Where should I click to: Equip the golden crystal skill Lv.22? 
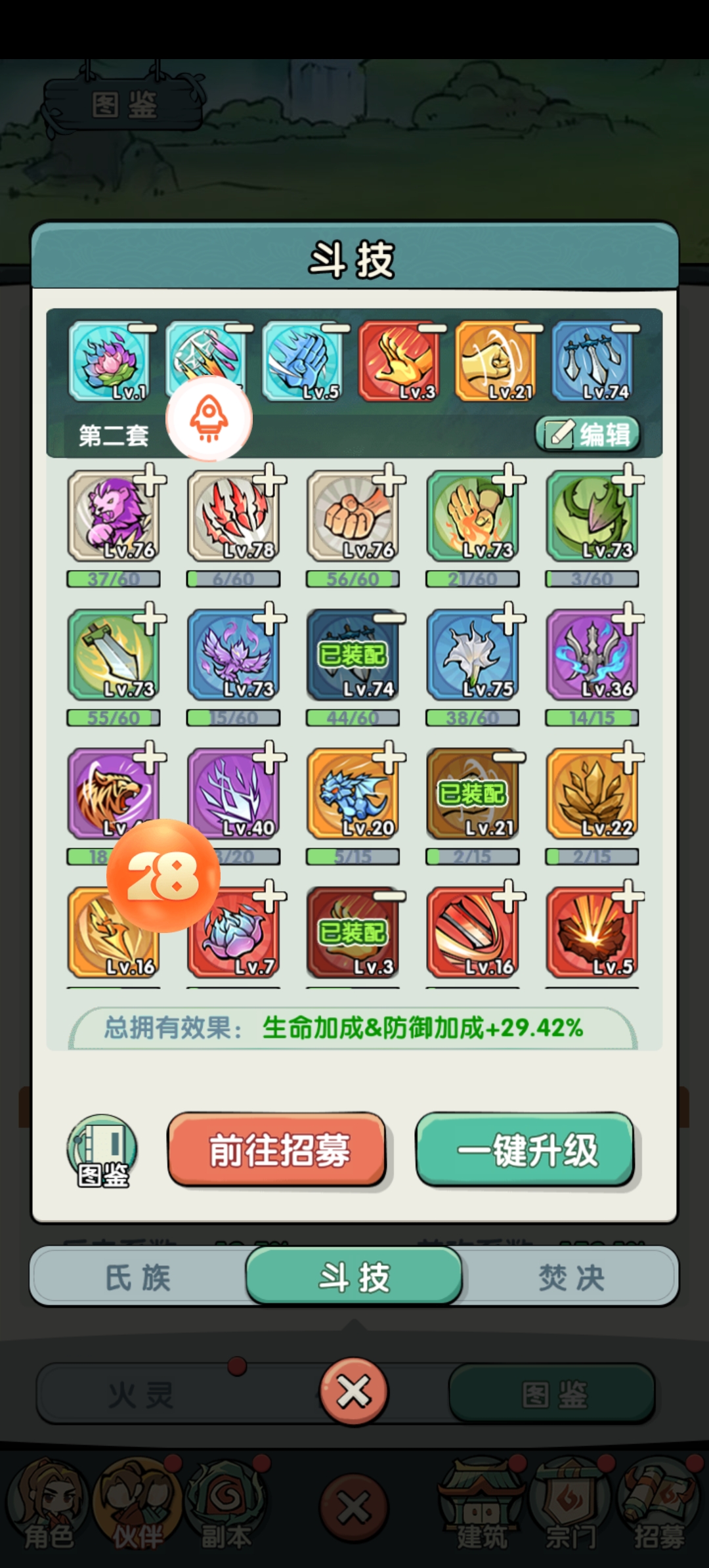click(629, 758)
